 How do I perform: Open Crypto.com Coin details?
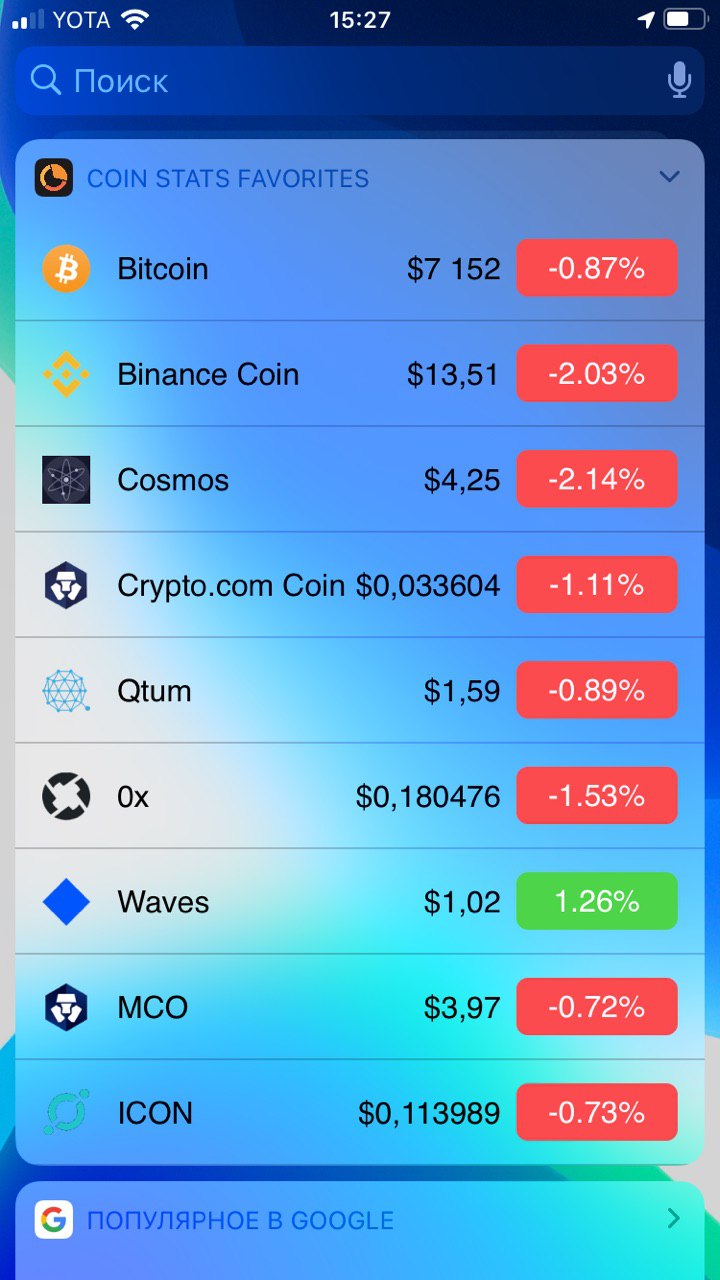[x=360, y=585]
